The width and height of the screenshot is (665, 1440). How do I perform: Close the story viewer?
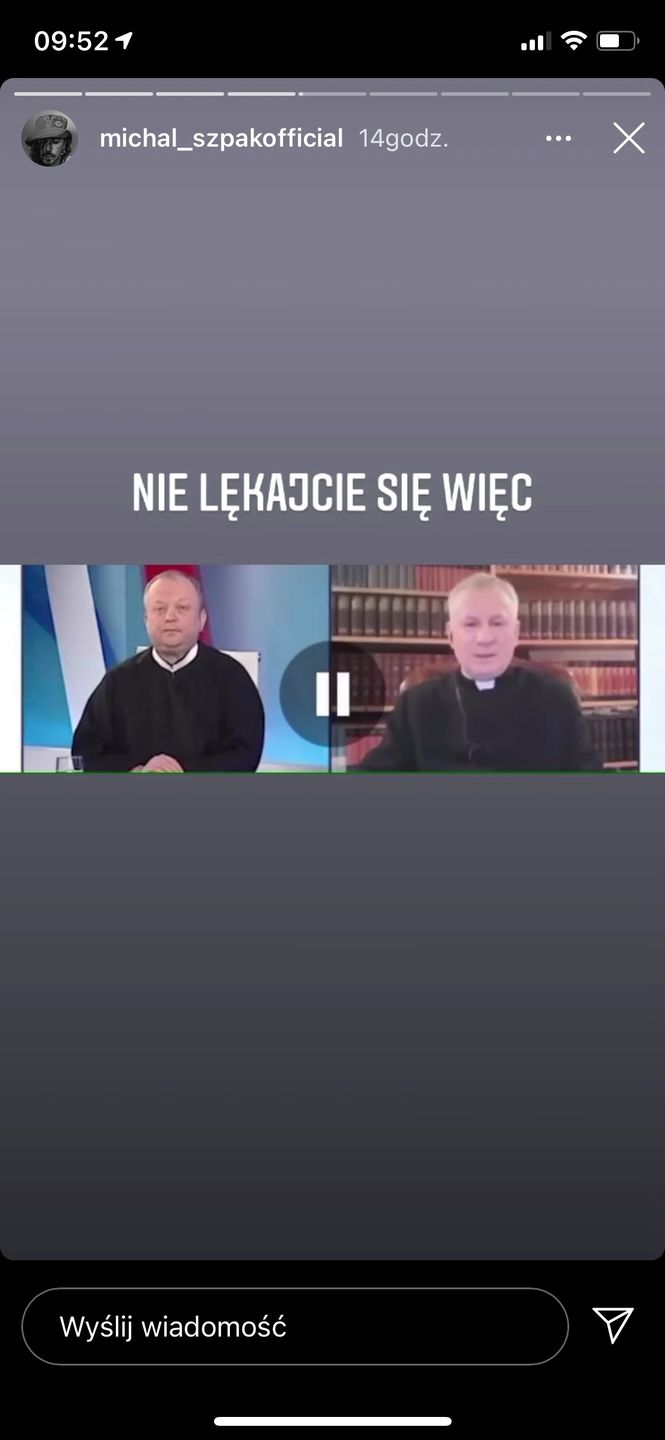tap(628, 138)
